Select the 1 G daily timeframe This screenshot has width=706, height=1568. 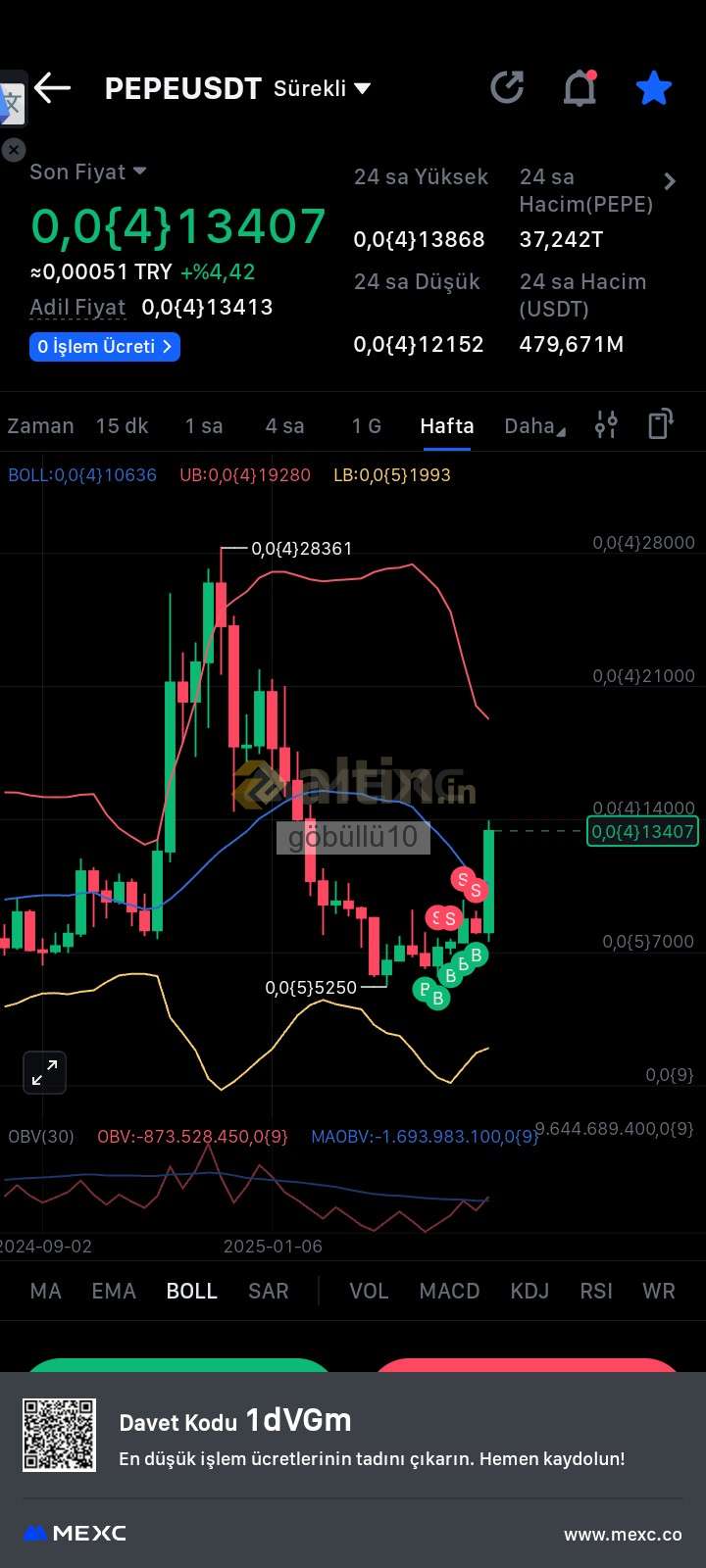click(x=367, y=426)
